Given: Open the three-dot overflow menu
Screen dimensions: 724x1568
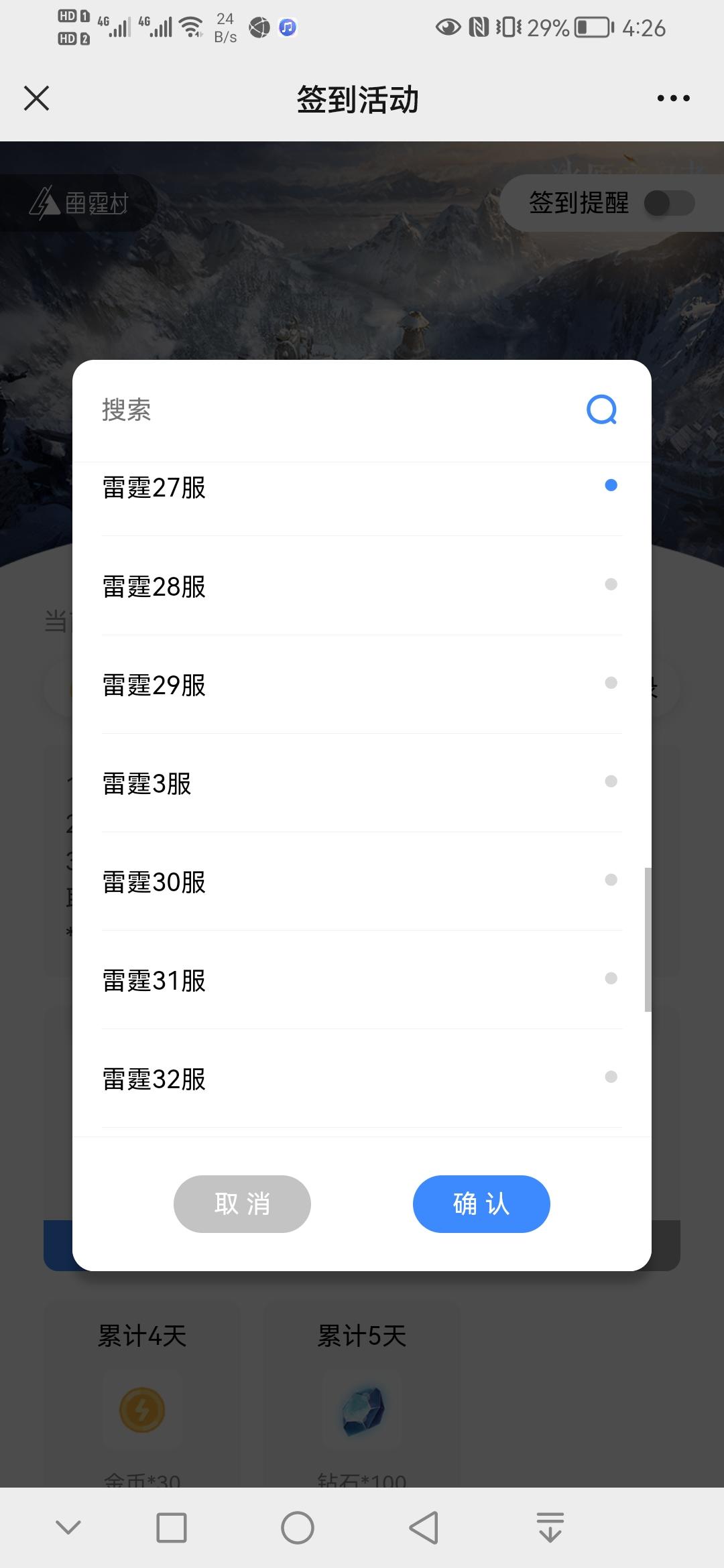Looking at the screenshot, I should tap(673, 98).
